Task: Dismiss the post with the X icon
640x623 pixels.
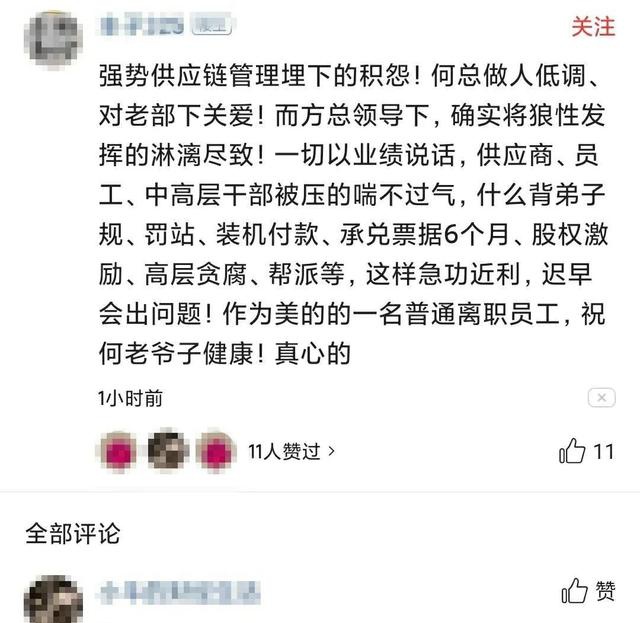Action: 601,398
